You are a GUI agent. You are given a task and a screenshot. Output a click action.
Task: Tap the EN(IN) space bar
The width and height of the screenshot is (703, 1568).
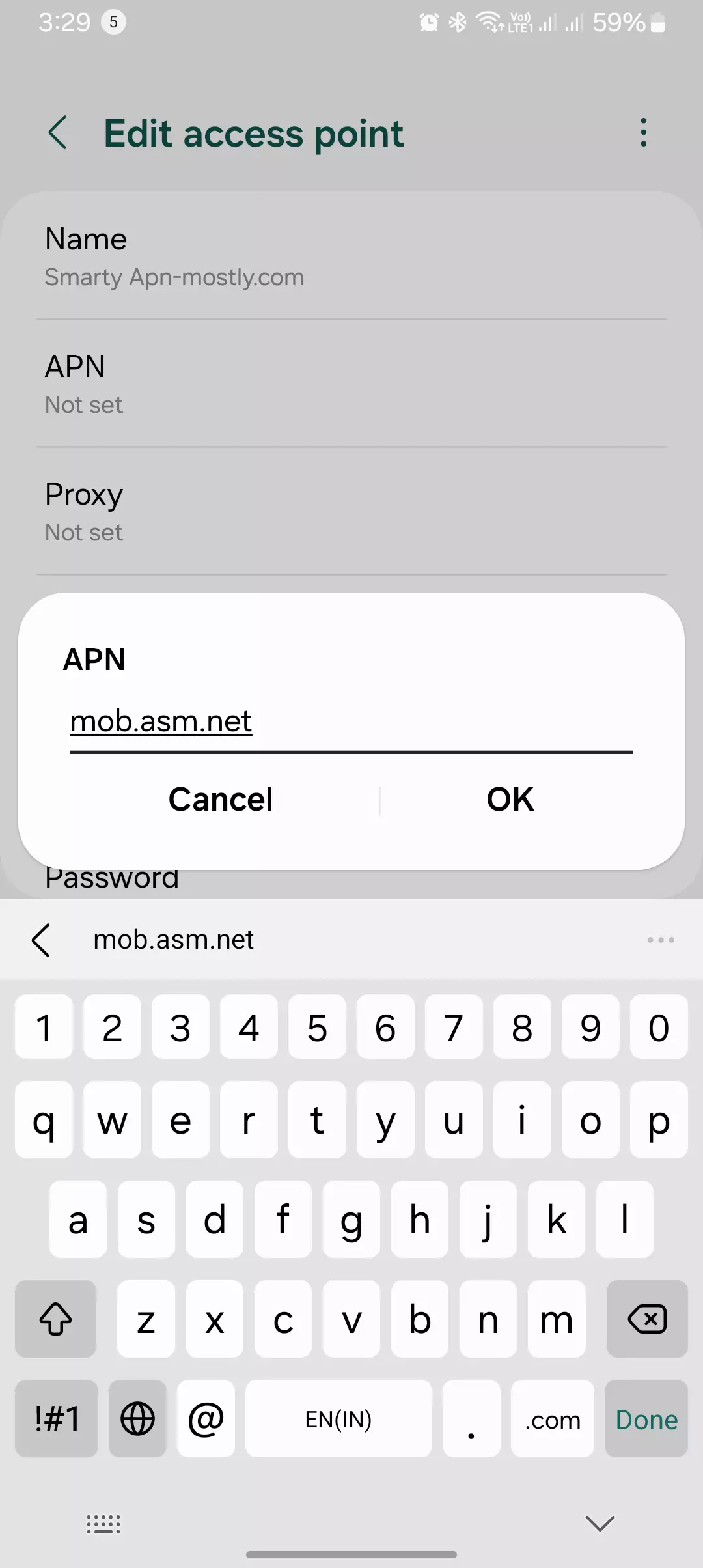coord(338,1420)
